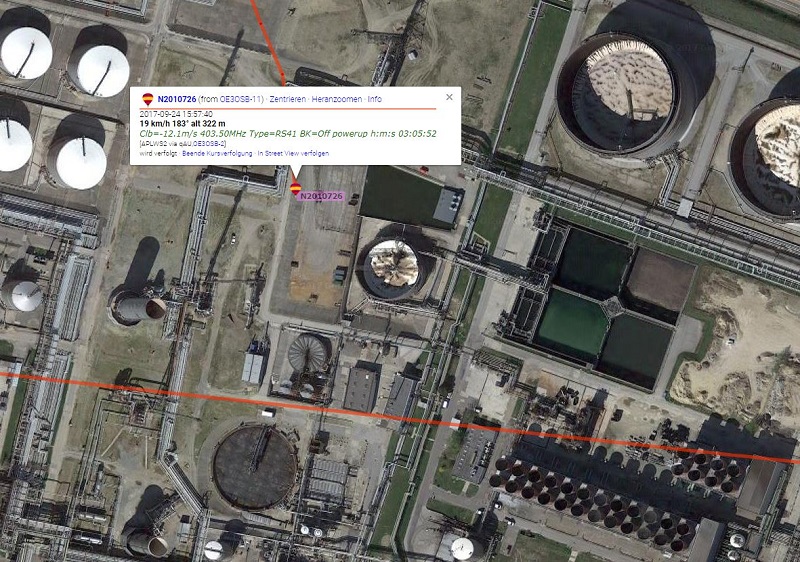800x562 pixels.
Task: Tap the Heranzoomen link
Action: (x=336, y=99)
